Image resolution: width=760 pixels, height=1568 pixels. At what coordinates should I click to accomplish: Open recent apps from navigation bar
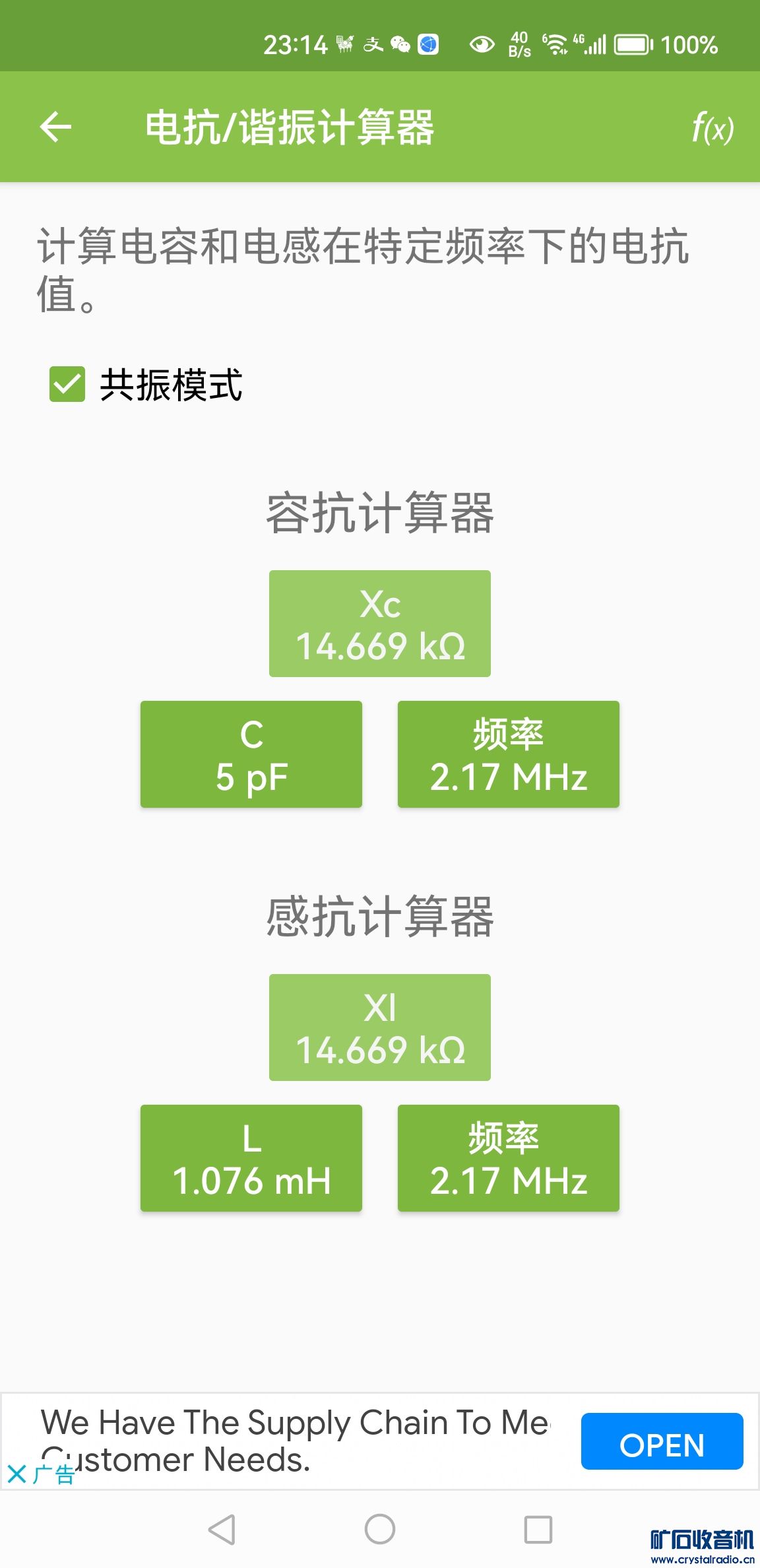point(538,1529)
